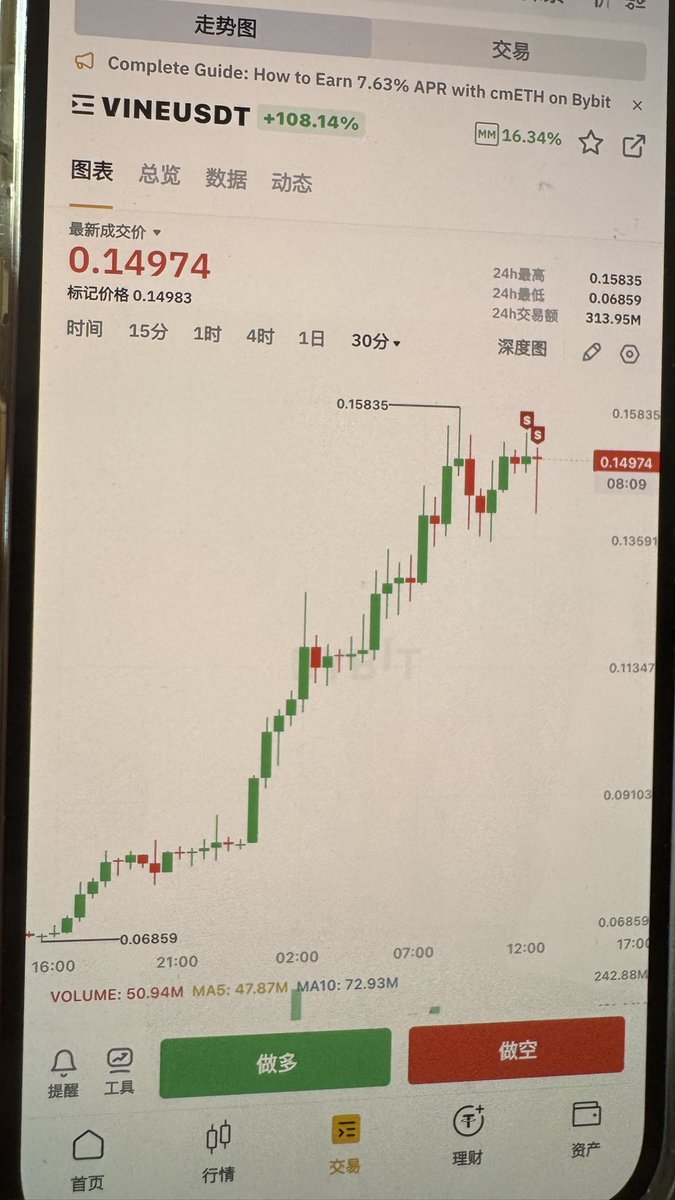Open the chart drawing pencil tool
This screenshot has height=1200, width=675.
(x=591, y=352)
